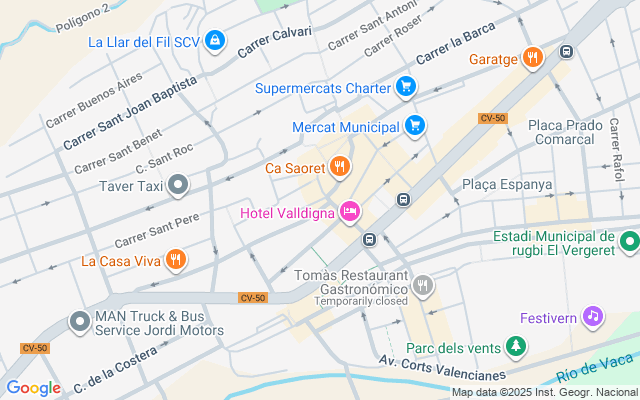Image resolution: width=640 pixels, height=400 pixels.
Task: Tap the Taver Taxi marker
Action: (178, 184)
